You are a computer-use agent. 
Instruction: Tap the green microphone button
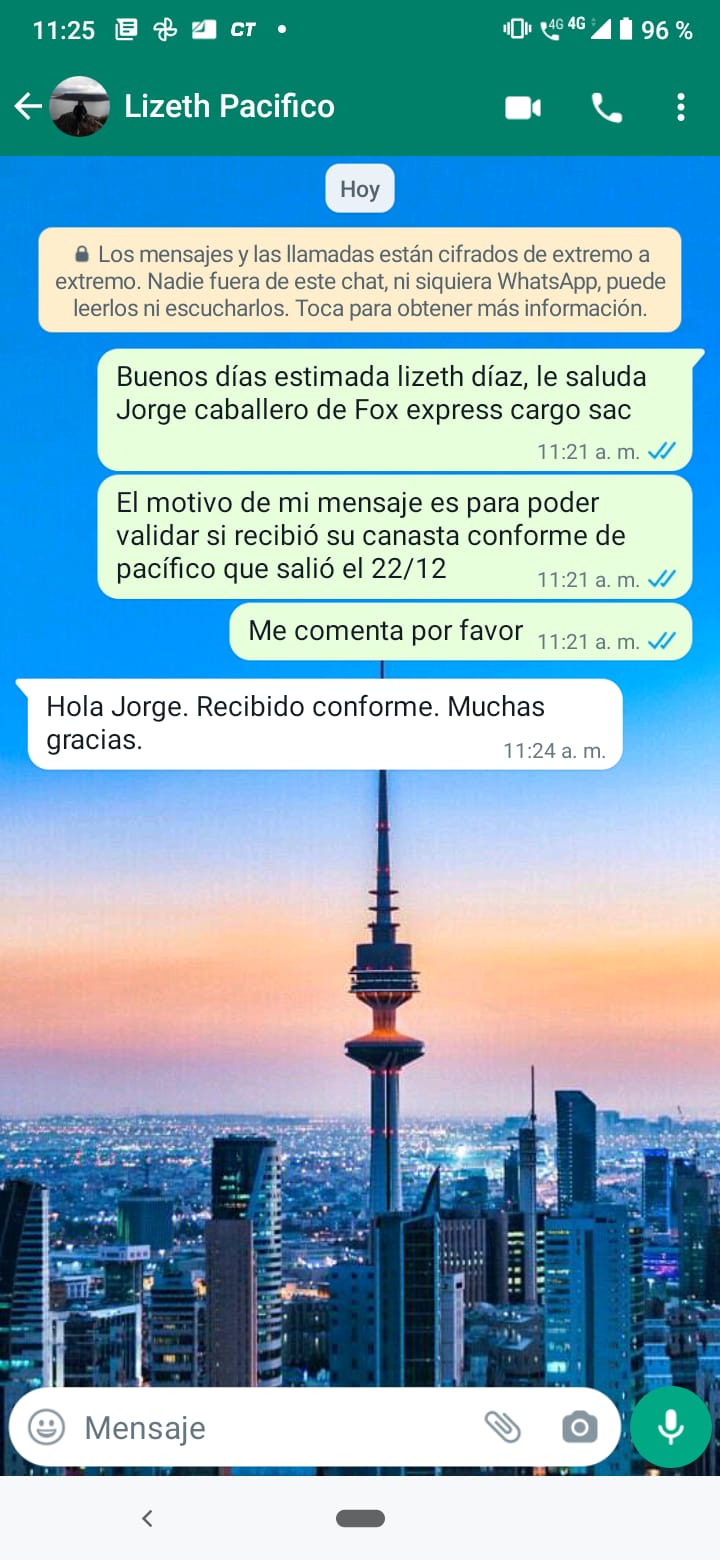pyautogui.click(x=671, y=1427)
